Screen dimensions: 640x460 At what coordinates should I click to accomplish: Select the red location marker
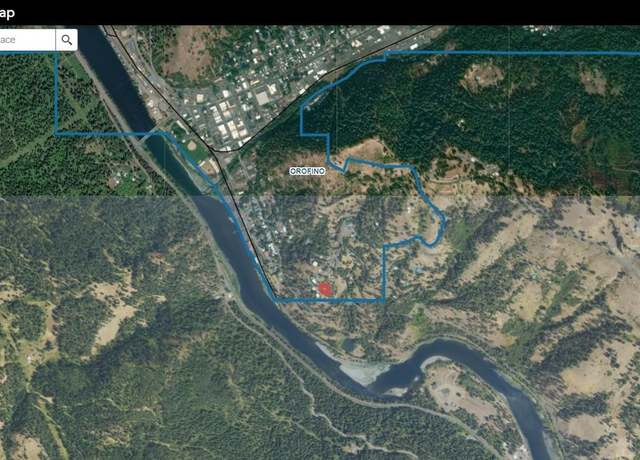pyautogui.click(x=324, y=289)
